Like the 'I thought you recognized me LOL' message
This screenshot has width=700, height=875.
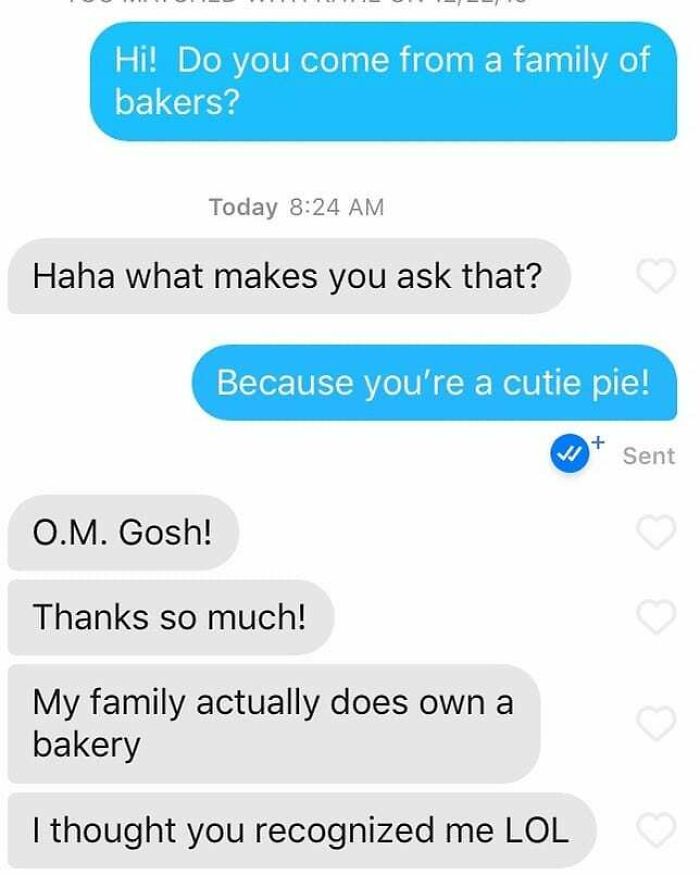point(656,830)
